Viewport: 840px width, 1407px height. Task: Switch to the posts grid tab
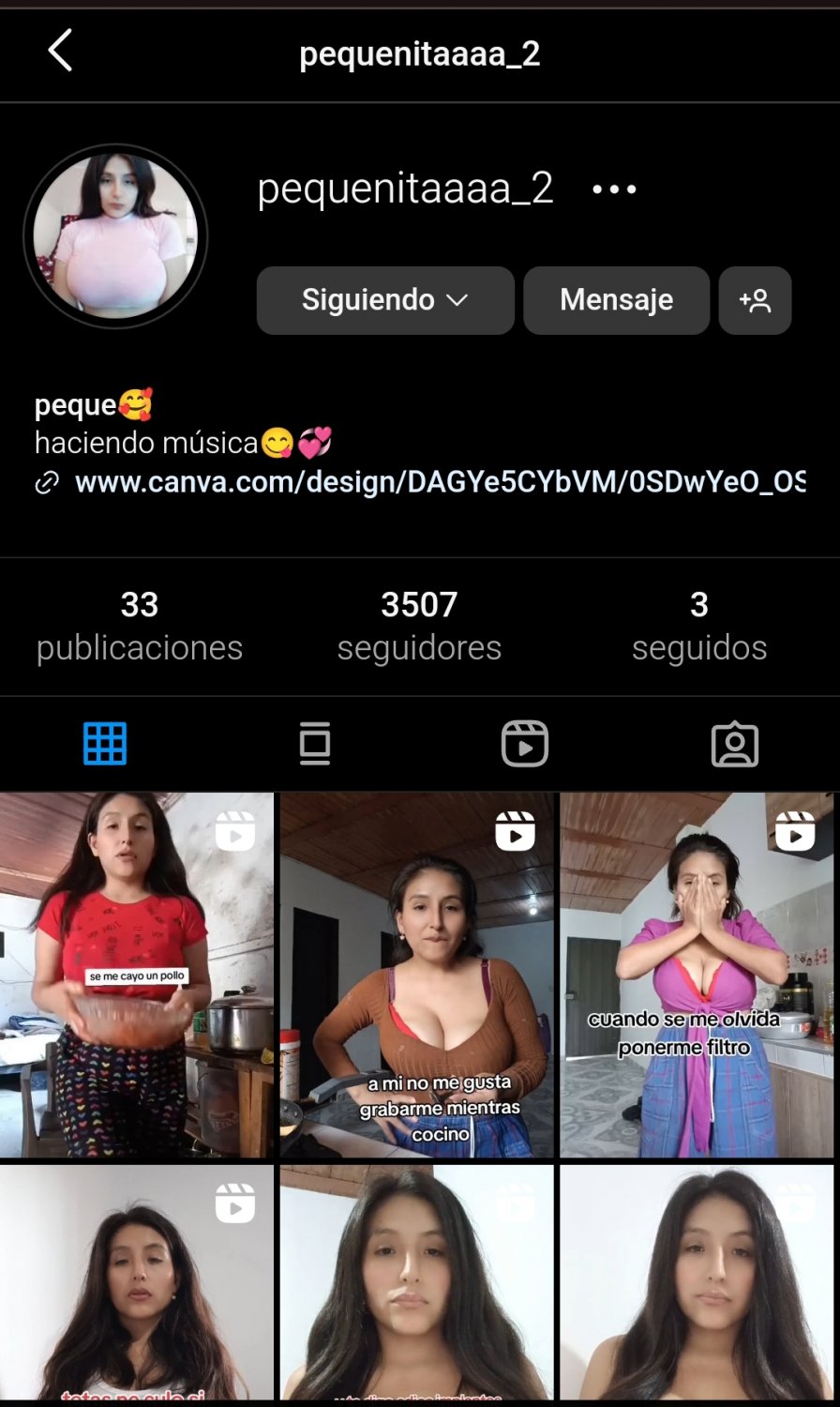pyautogui.click(x=105, y=743)
